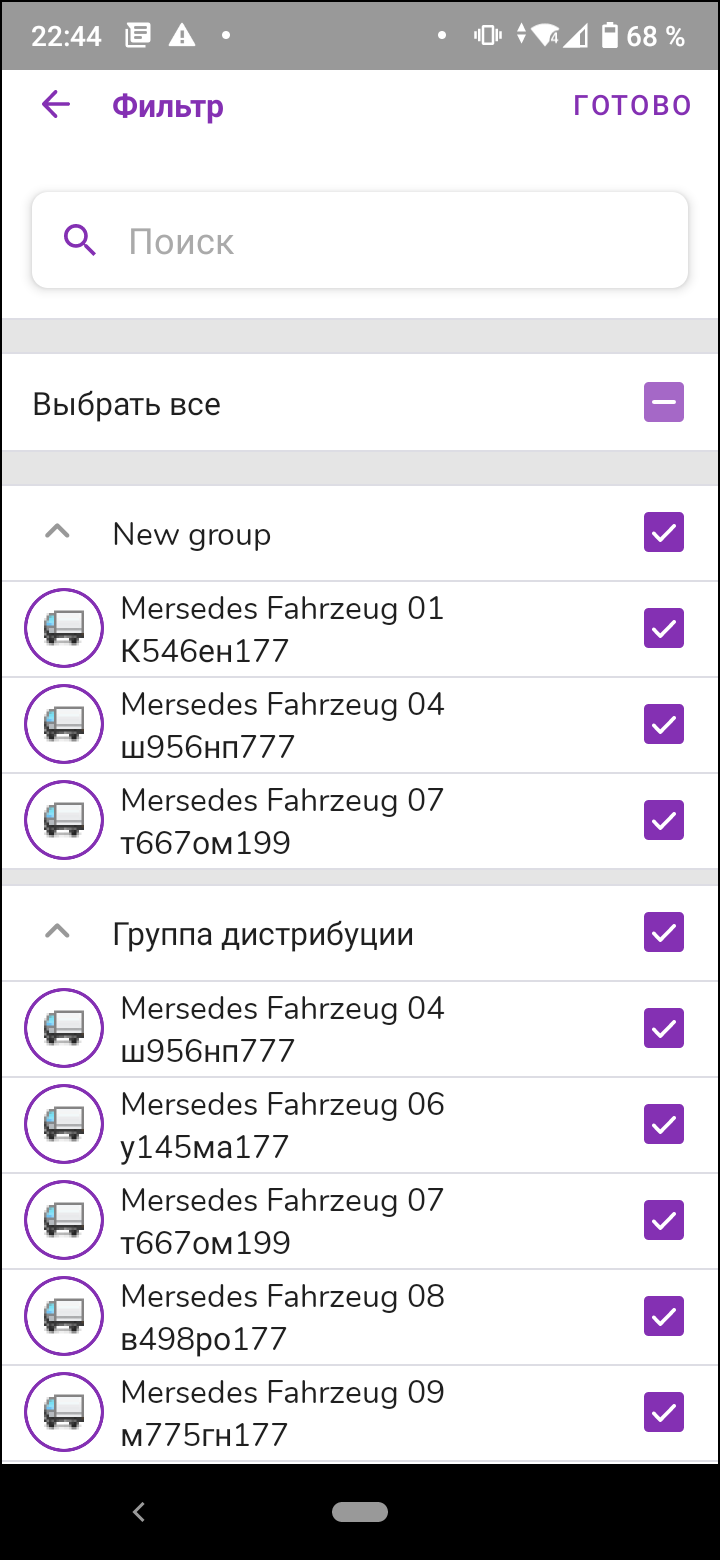The image size is (720, 1560).
Task: Untick Mersedes Fahrzeug 08 в498ро177
Action: point(664,1317)
